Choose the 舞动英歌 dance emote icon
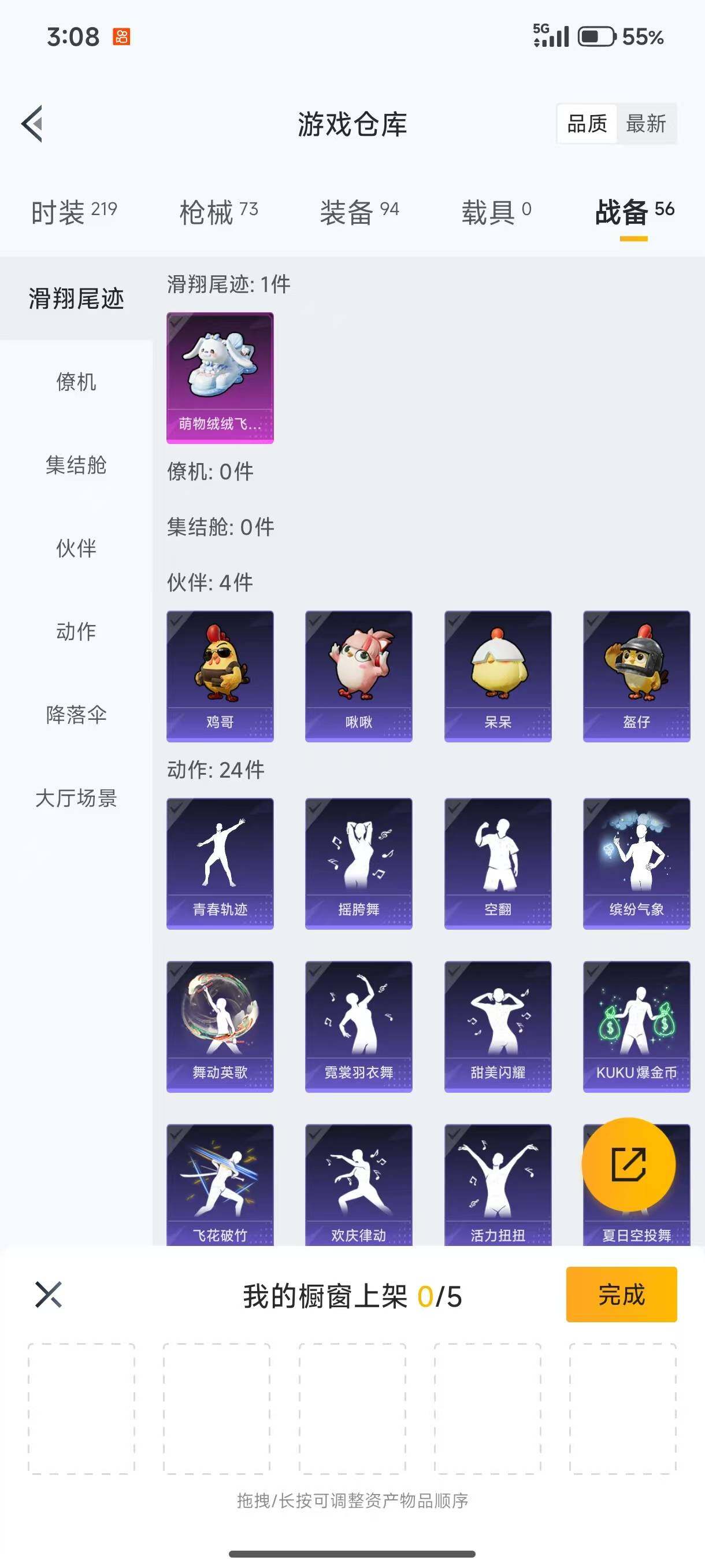The width and height of the screenshot is (705, 1568). pyautogui.click(x=220, y=1026)
